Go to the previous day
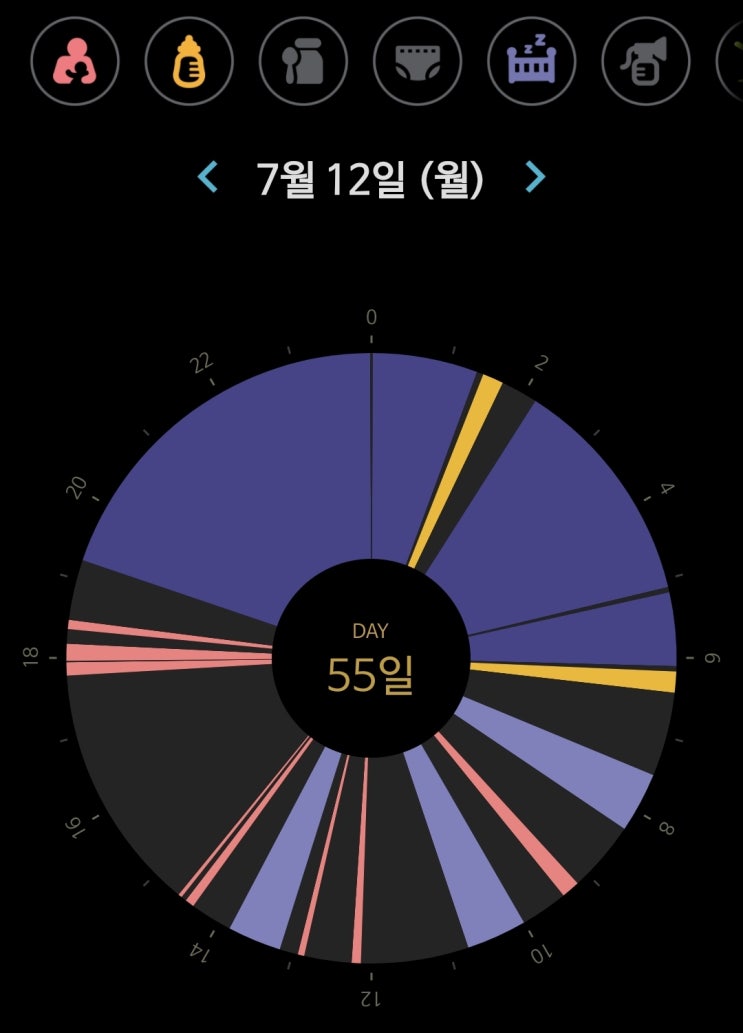 click(208, 177)
